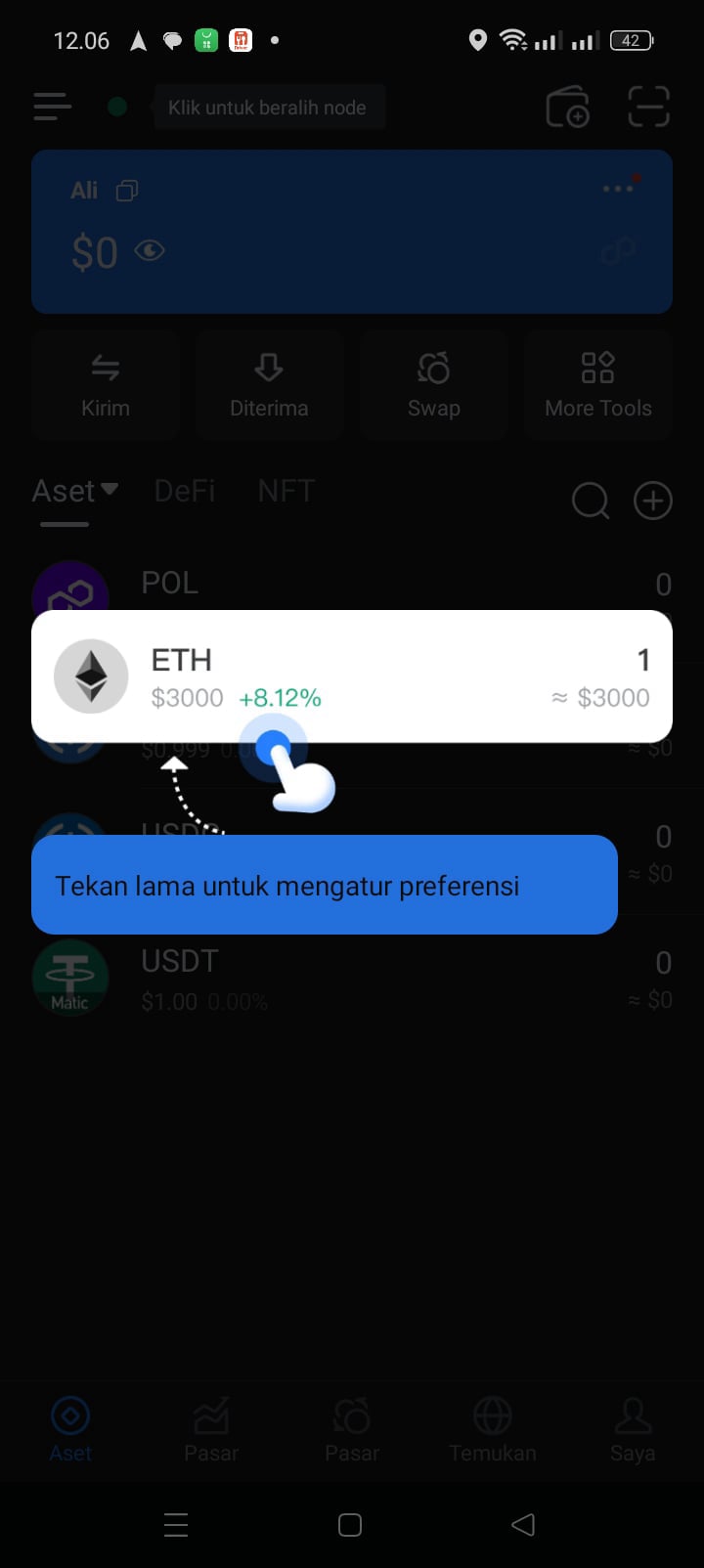Open the hamburger side menu
This screenshot has height=1568, width=704.
coord(52,106)
